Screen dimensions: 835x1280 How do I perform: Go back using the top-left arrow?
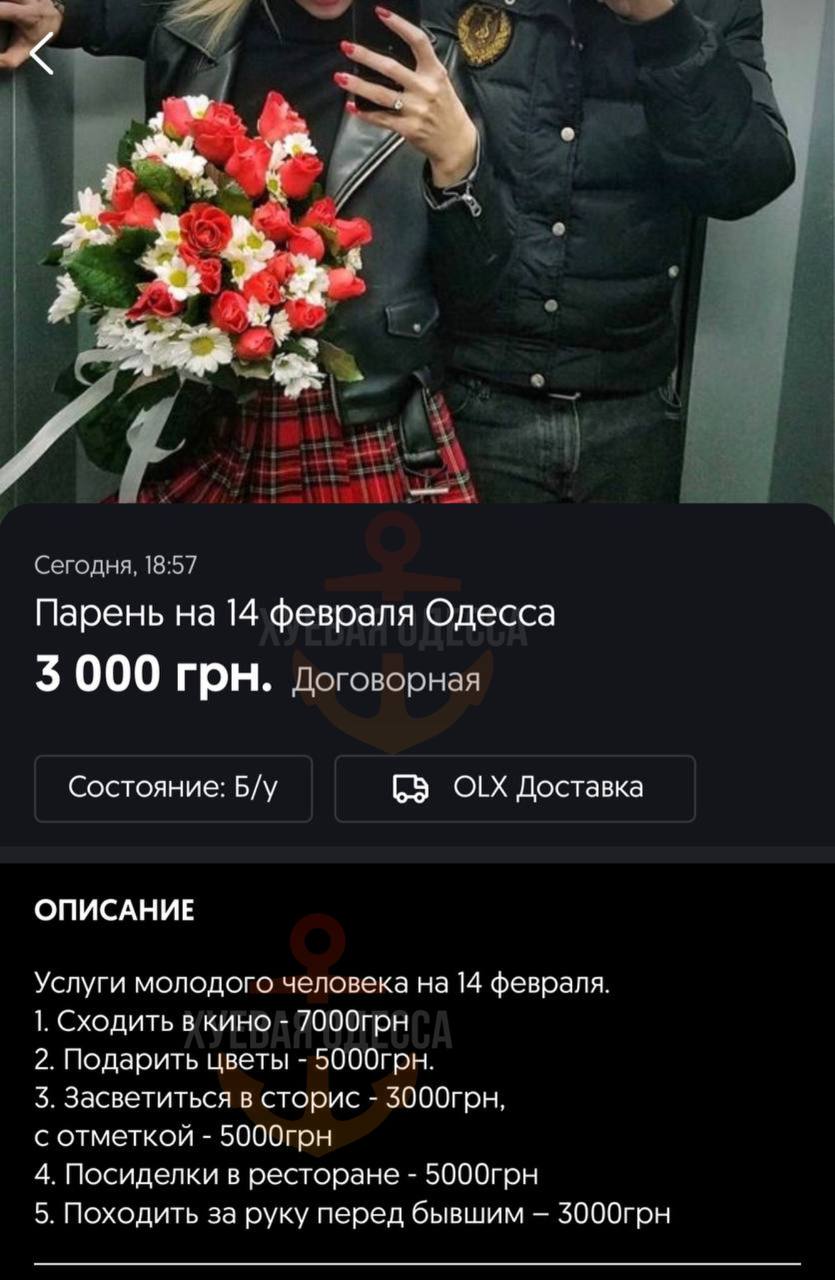tap(42, 54)
